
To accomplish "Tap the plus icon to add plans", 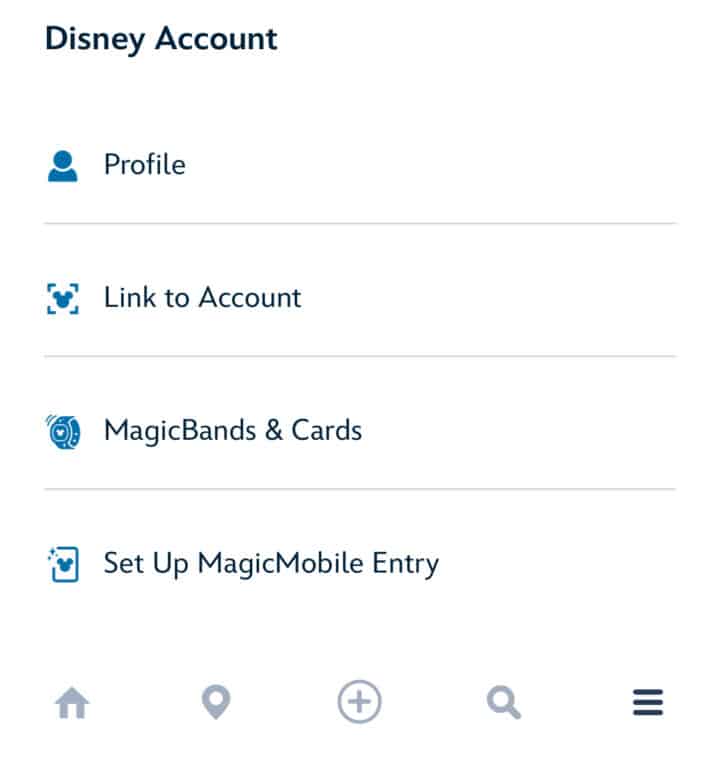I will (x=360, y=703).
